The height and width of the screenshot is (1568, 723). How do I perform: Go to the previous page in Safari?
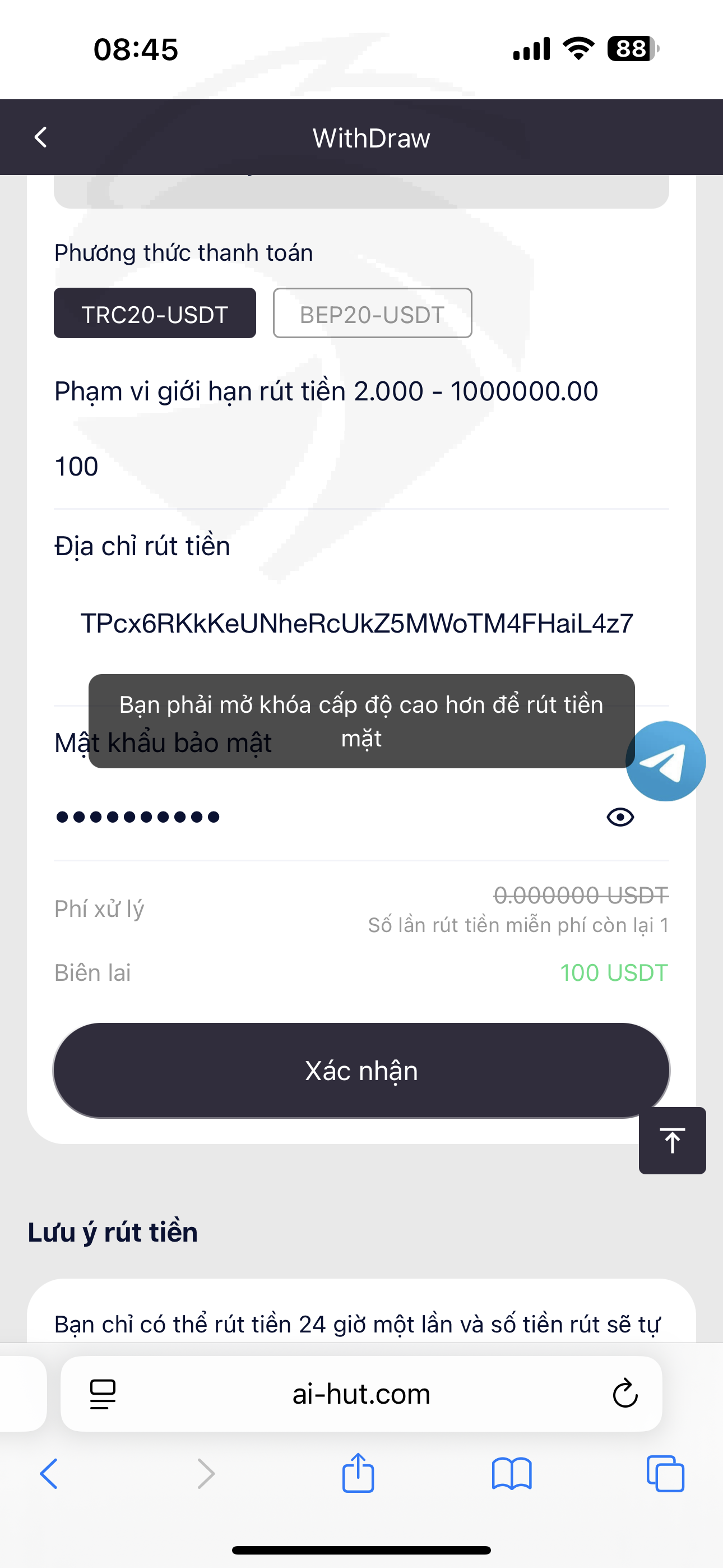49,1474
